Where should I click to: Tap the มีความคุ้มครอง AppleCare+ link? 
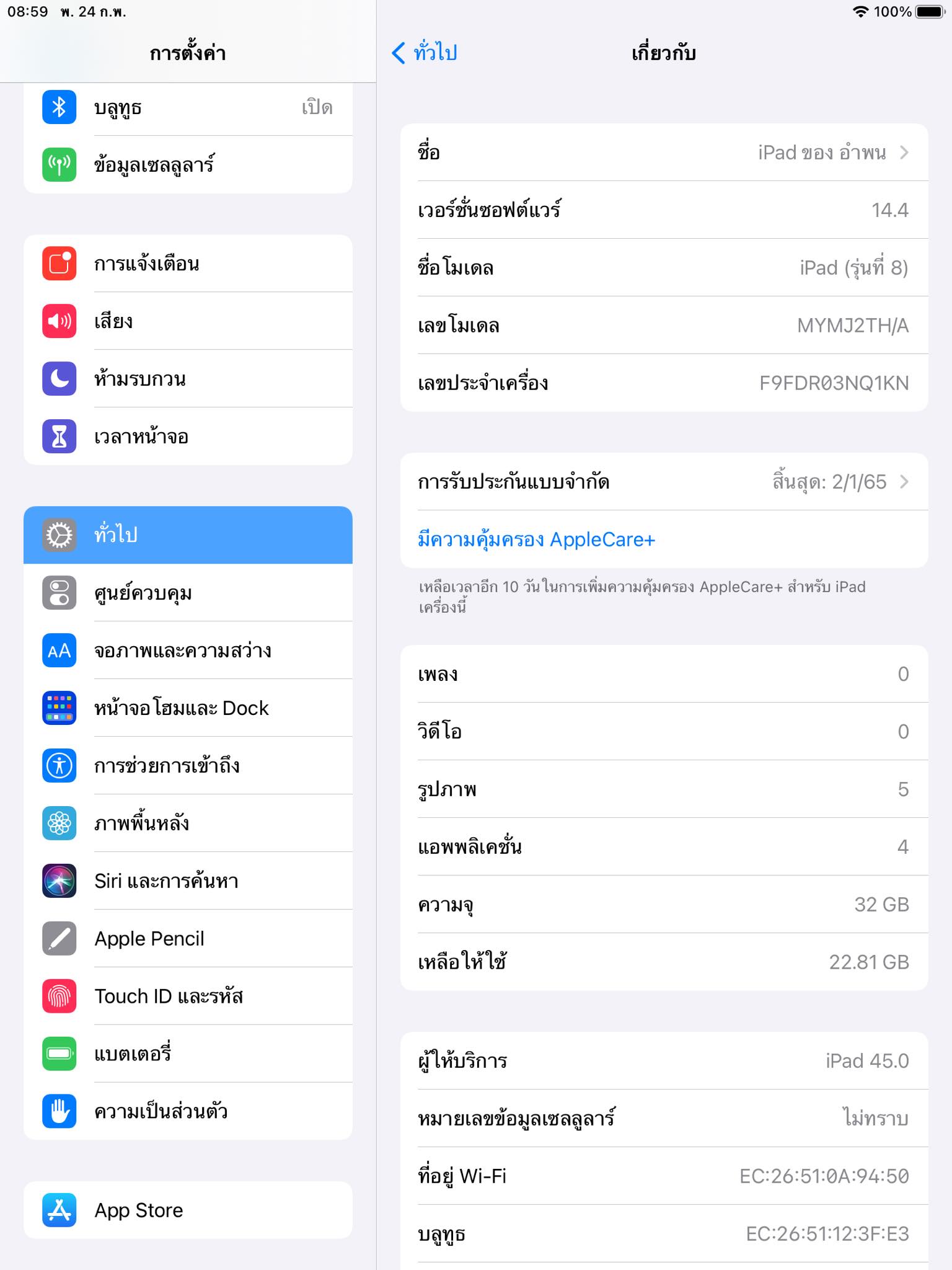point(537,540)
